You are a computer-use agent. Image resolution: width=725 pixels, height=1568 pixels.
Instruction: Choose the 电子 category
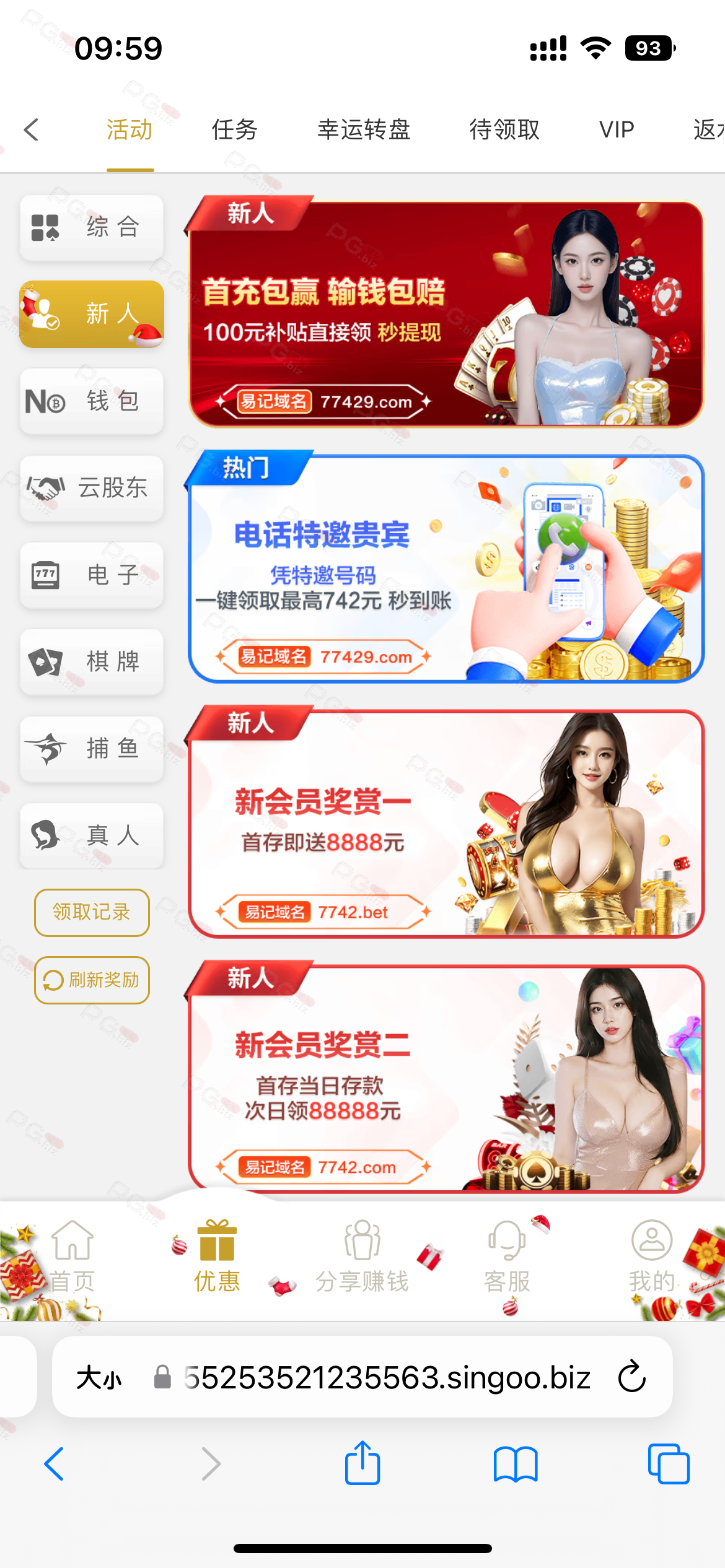coord(92,575)
